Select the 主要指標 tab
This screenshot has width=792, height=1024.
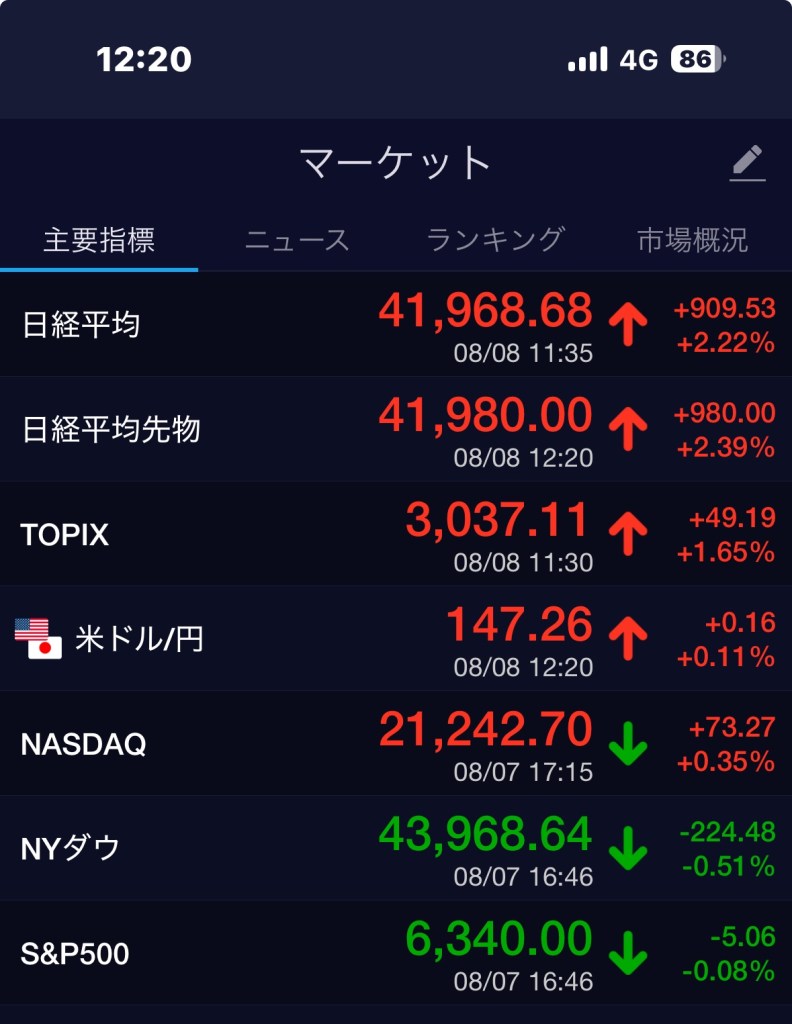(99, 241)
